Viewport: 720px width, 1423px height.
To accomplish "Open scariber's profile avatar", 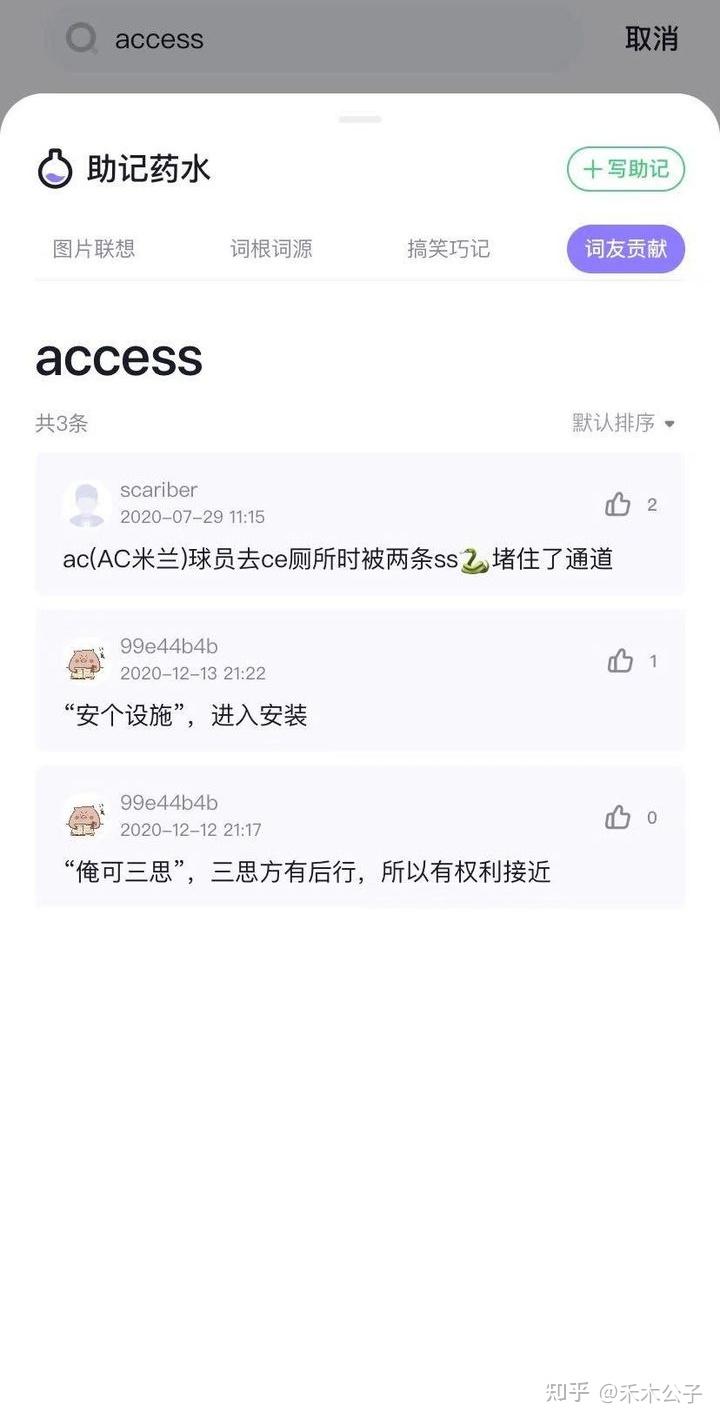I will click(x=85, y=504).
